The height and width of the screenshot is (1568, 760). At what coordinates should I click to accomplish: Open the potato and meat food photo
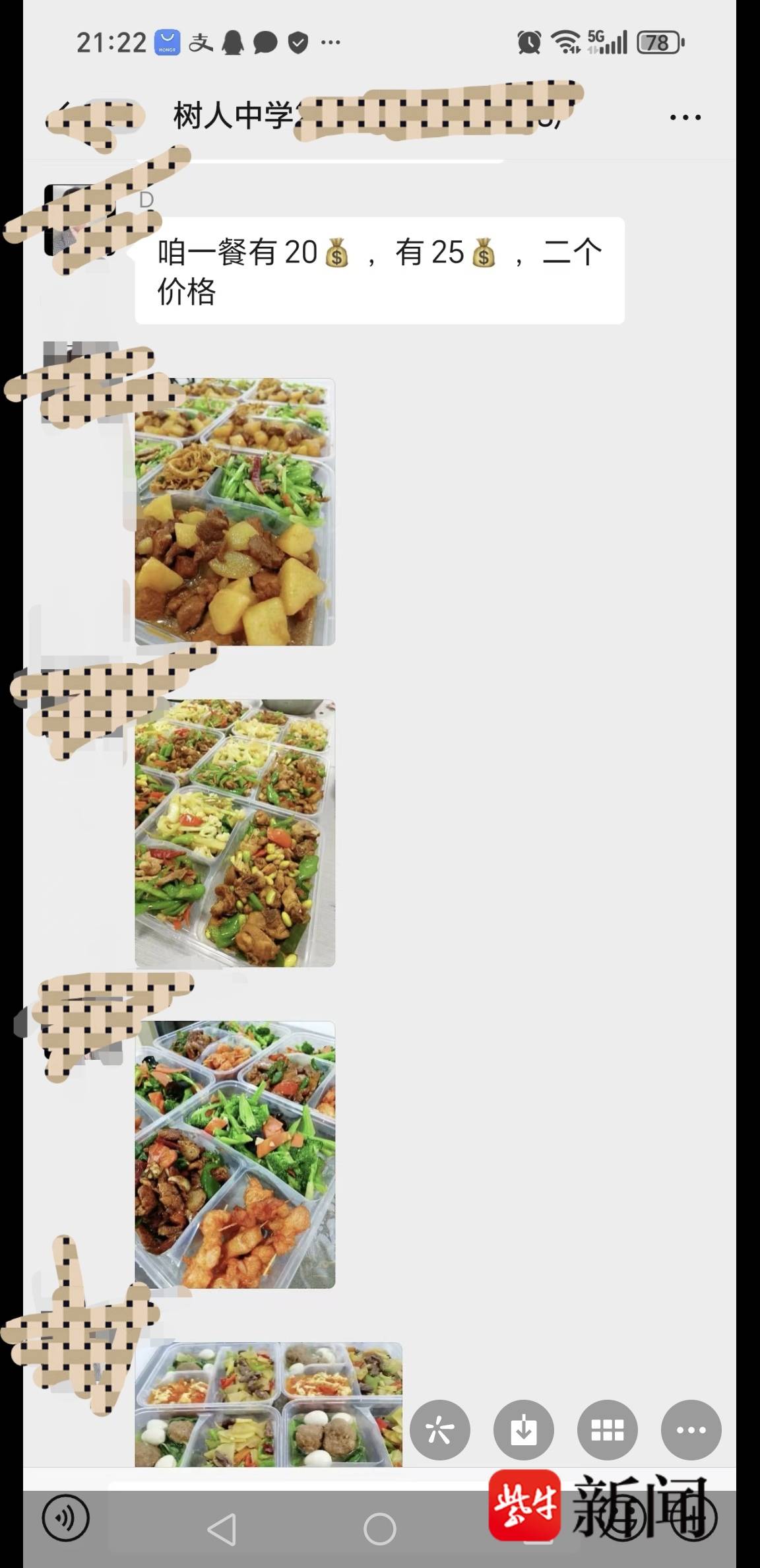click(x=235, y=511)
